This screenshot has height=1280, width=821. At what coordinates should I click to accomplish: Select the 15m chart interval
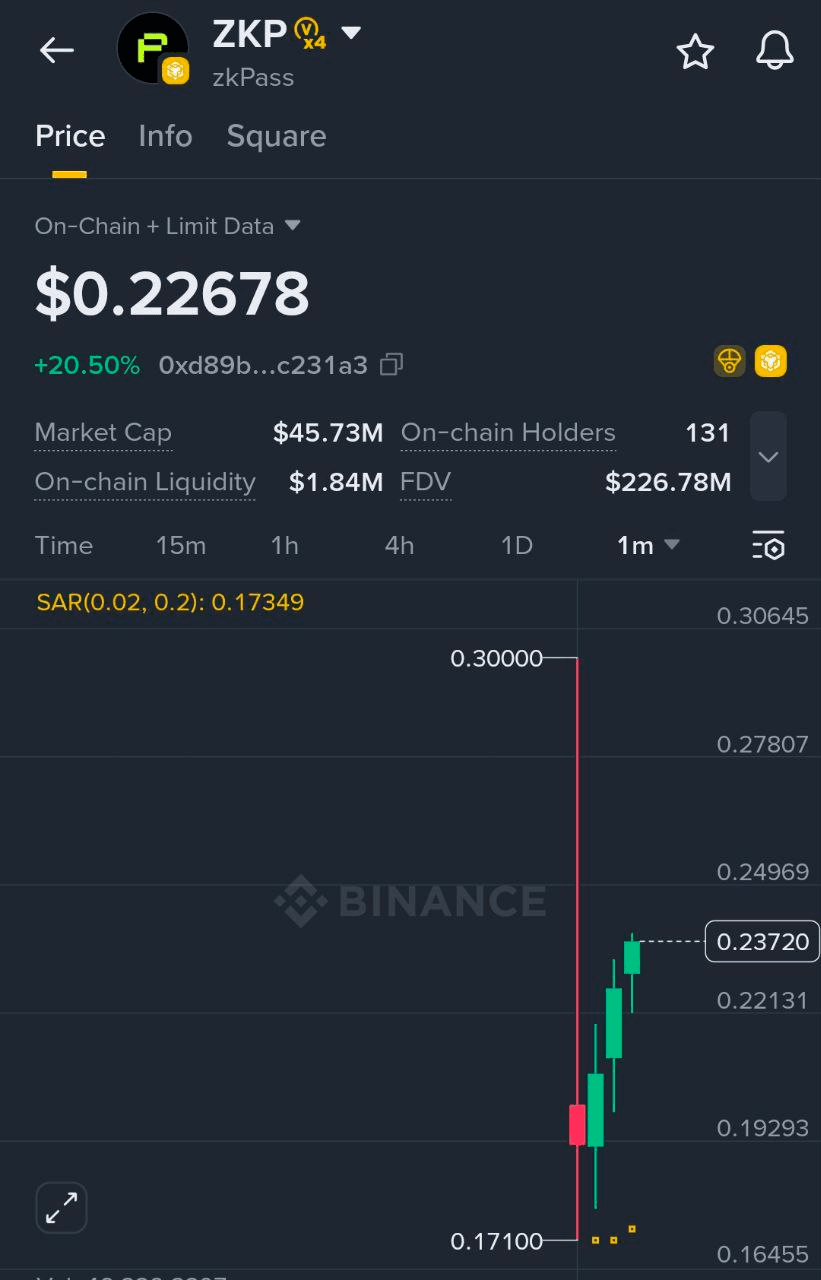click(181, 545)
